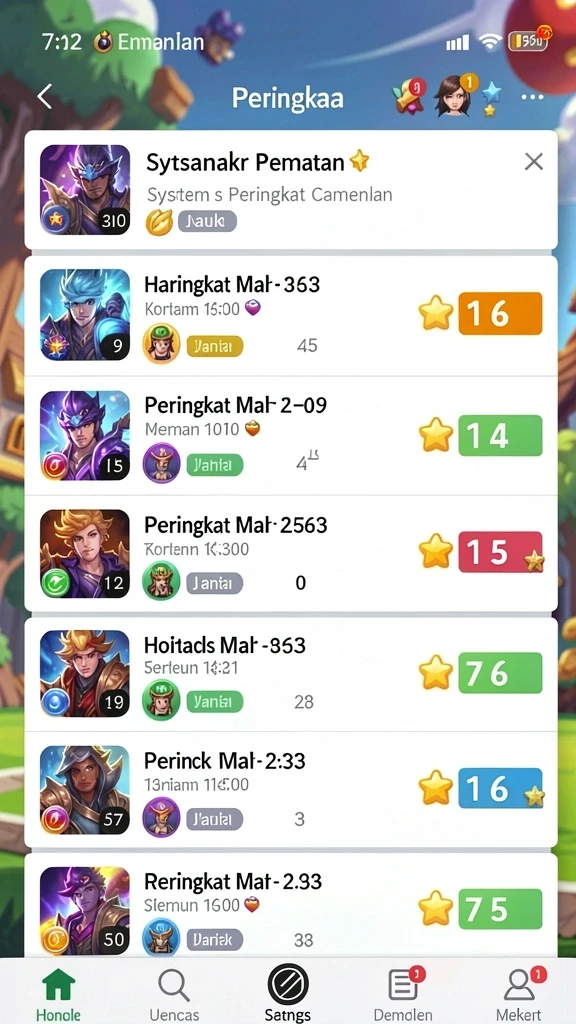Open the Reringkat Mat-2.33 row
Image resolution: width=576 pixels, height=1024 pixels.
click(291, 906)
